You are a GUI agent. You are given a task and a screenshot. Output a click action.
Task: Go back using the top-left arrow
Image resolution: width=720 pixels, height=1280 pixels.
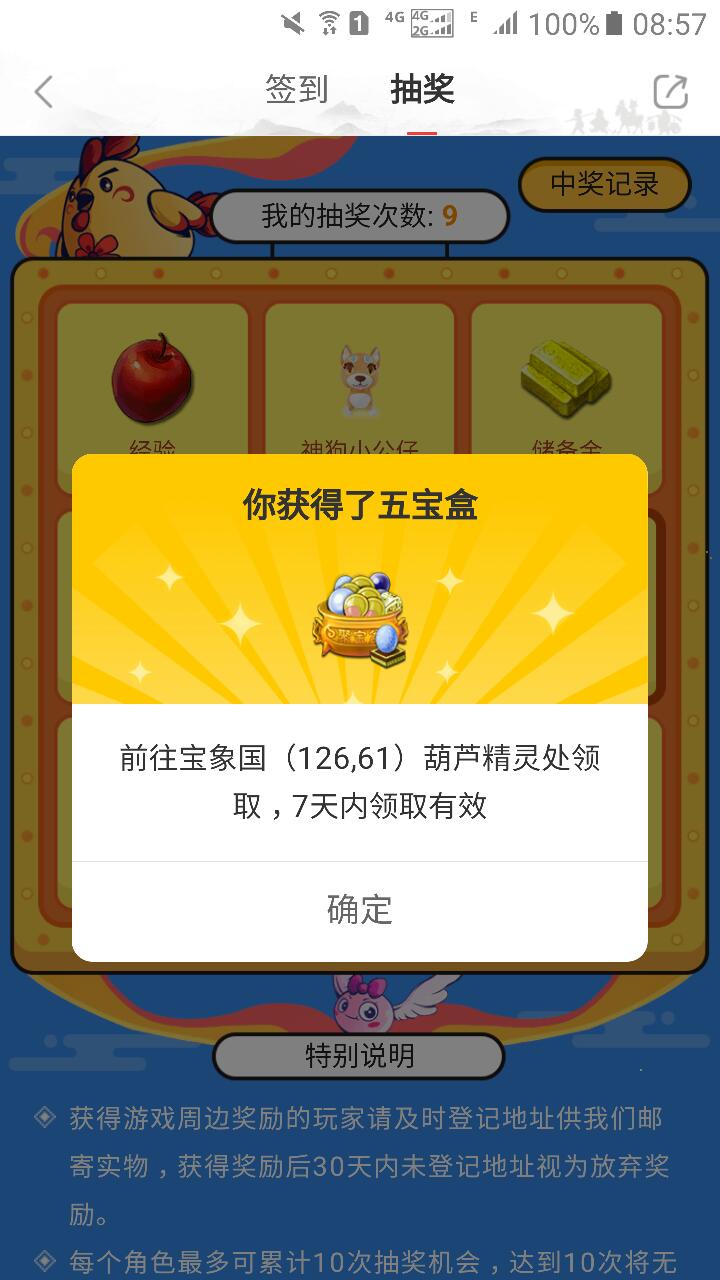pyautogui.click(x=43, y=91)
